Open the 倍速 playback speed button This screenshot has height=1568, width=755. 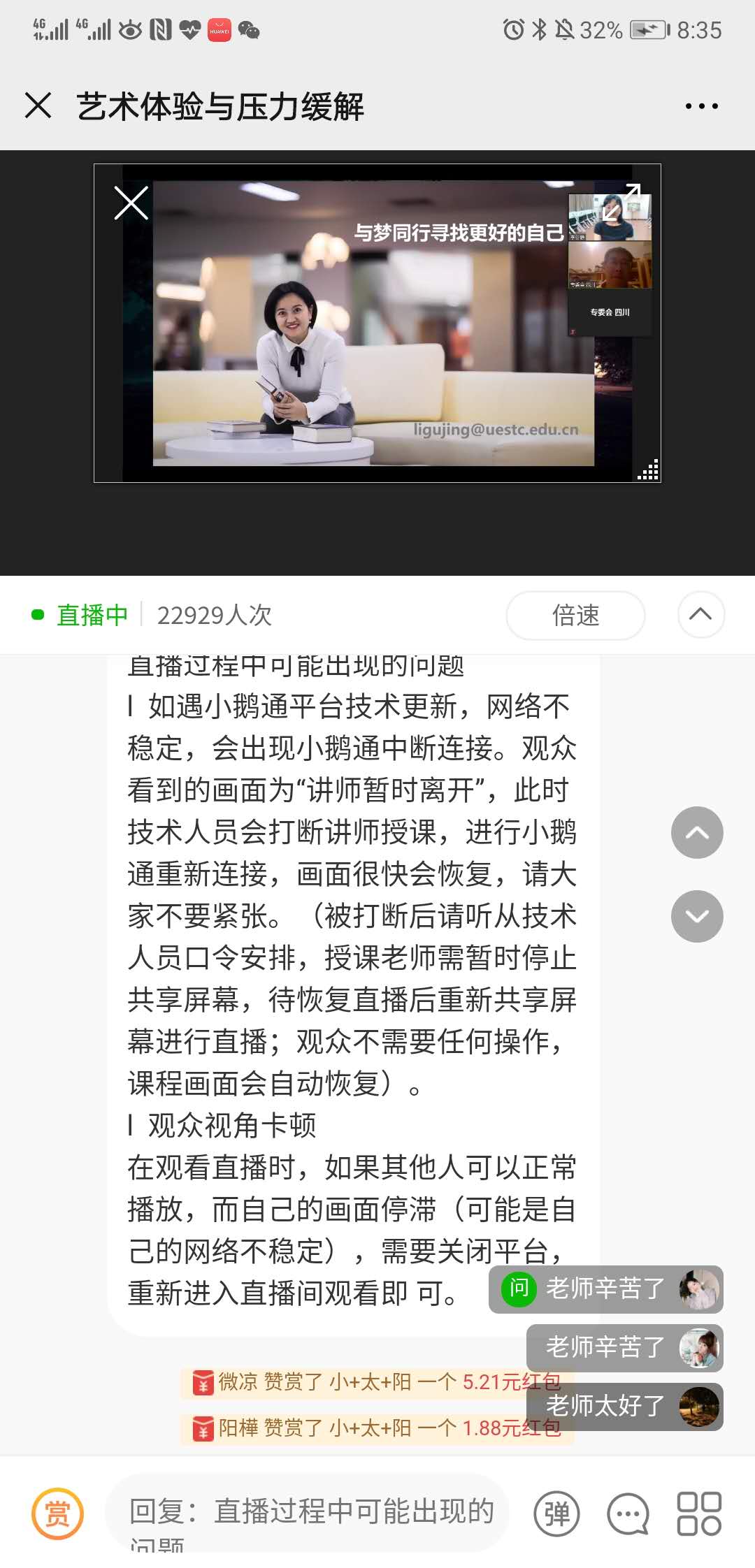575,615
